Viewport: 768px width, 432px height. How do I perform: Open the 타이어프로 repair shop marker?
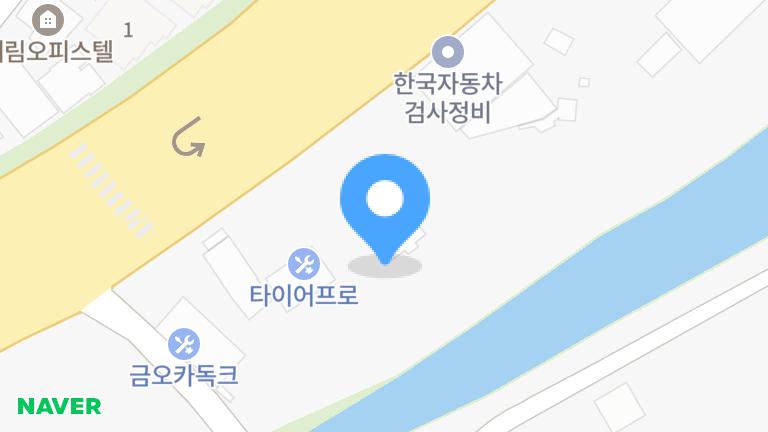304,264
